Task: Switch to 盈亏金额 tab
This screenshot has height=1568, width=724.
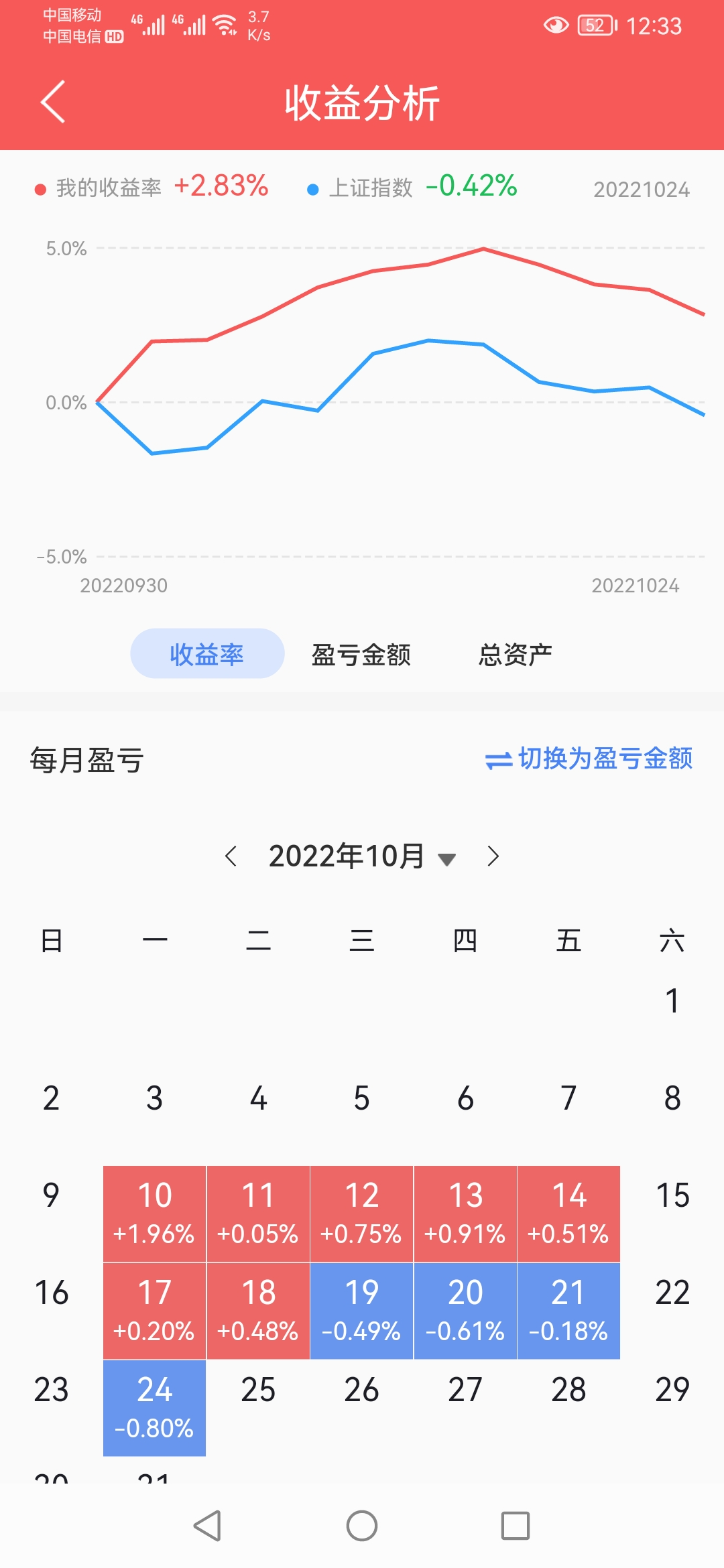Action: tap(361, 654)
